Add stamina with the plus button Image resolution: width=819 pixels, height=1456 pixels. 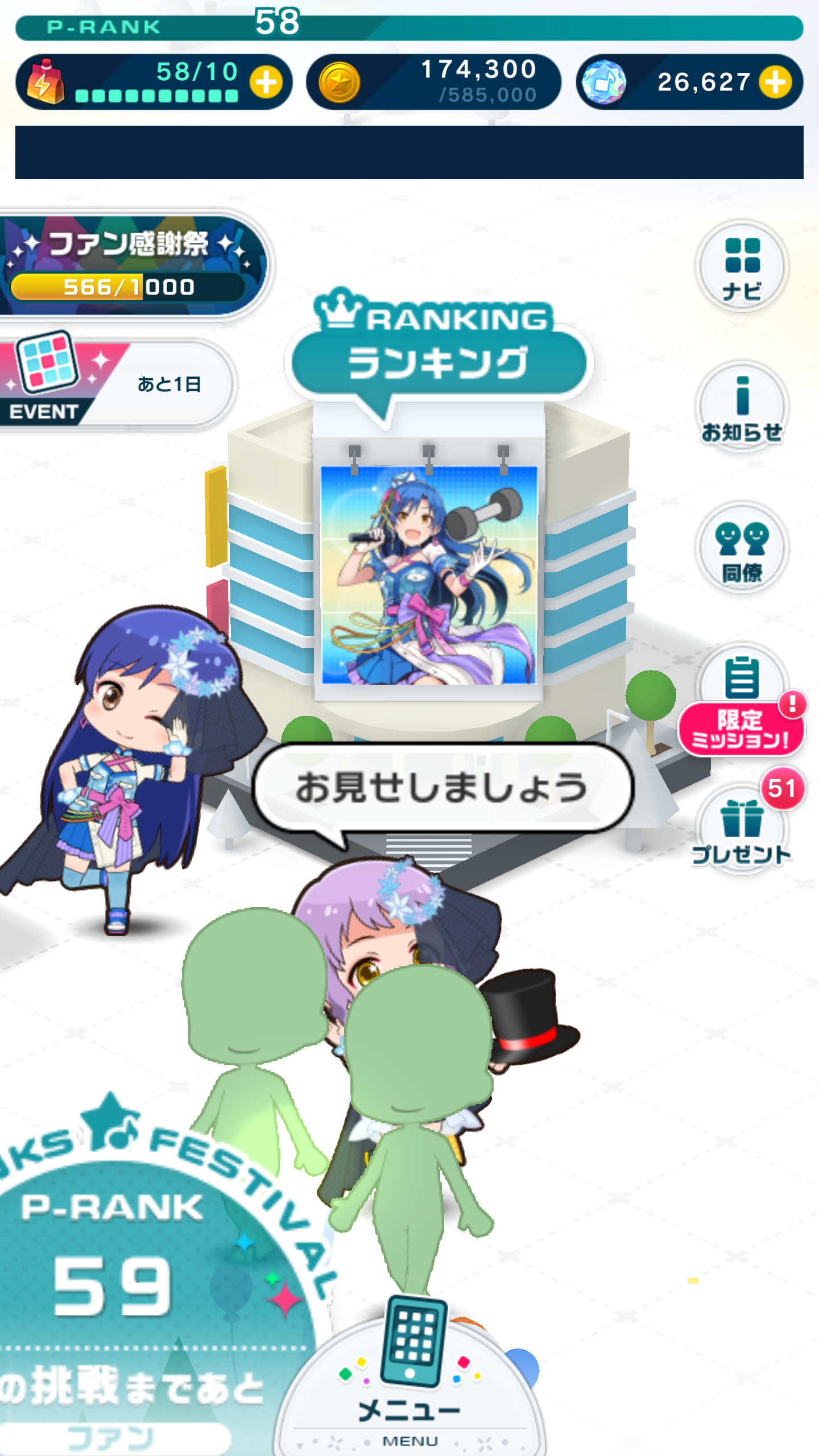coord(266,82)
